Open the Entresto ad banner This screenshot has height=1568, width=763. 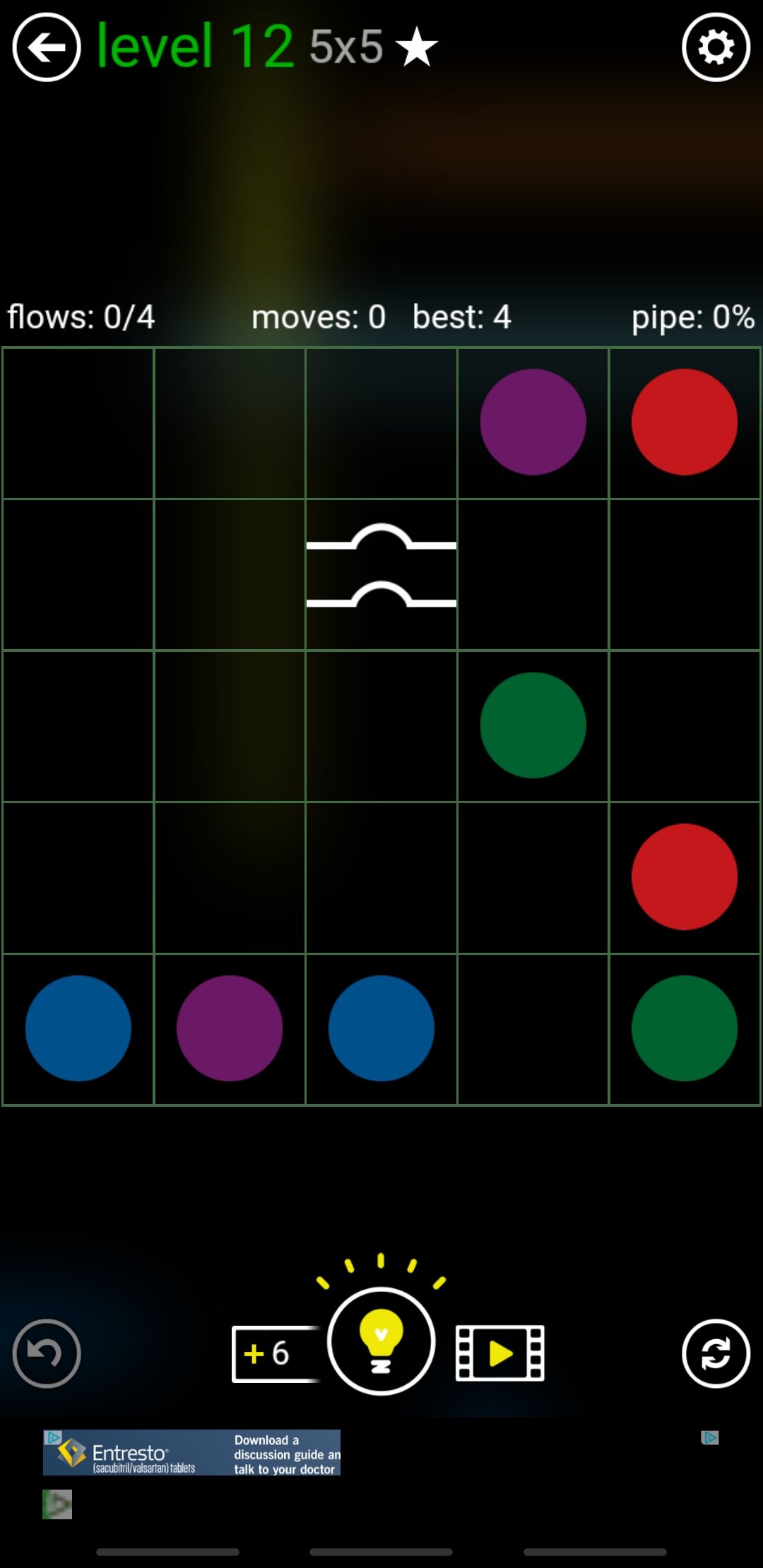coord(191,1453)
